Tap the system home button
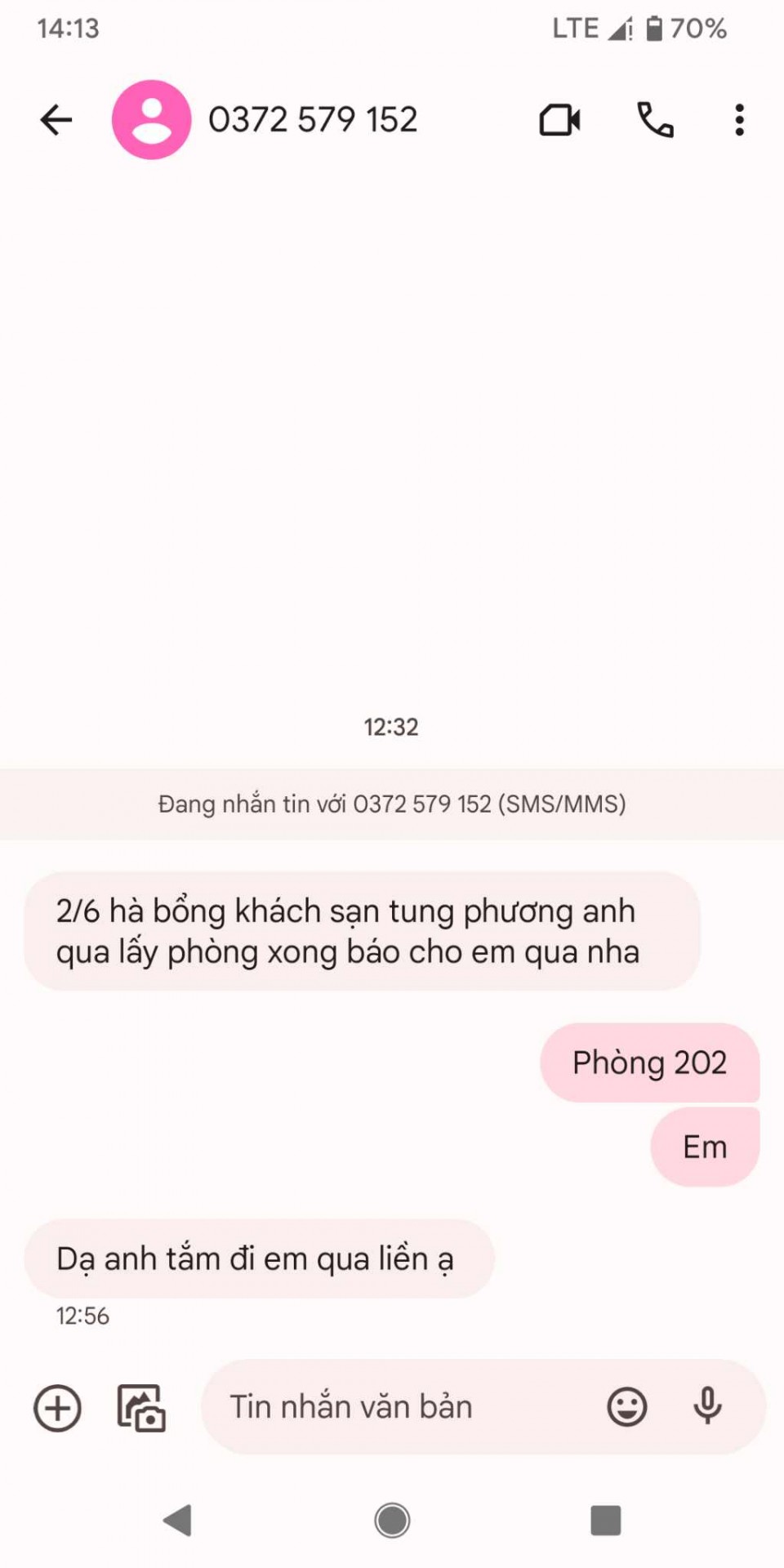Viewport: 784px width, 1568px height. pos(392,1521)
